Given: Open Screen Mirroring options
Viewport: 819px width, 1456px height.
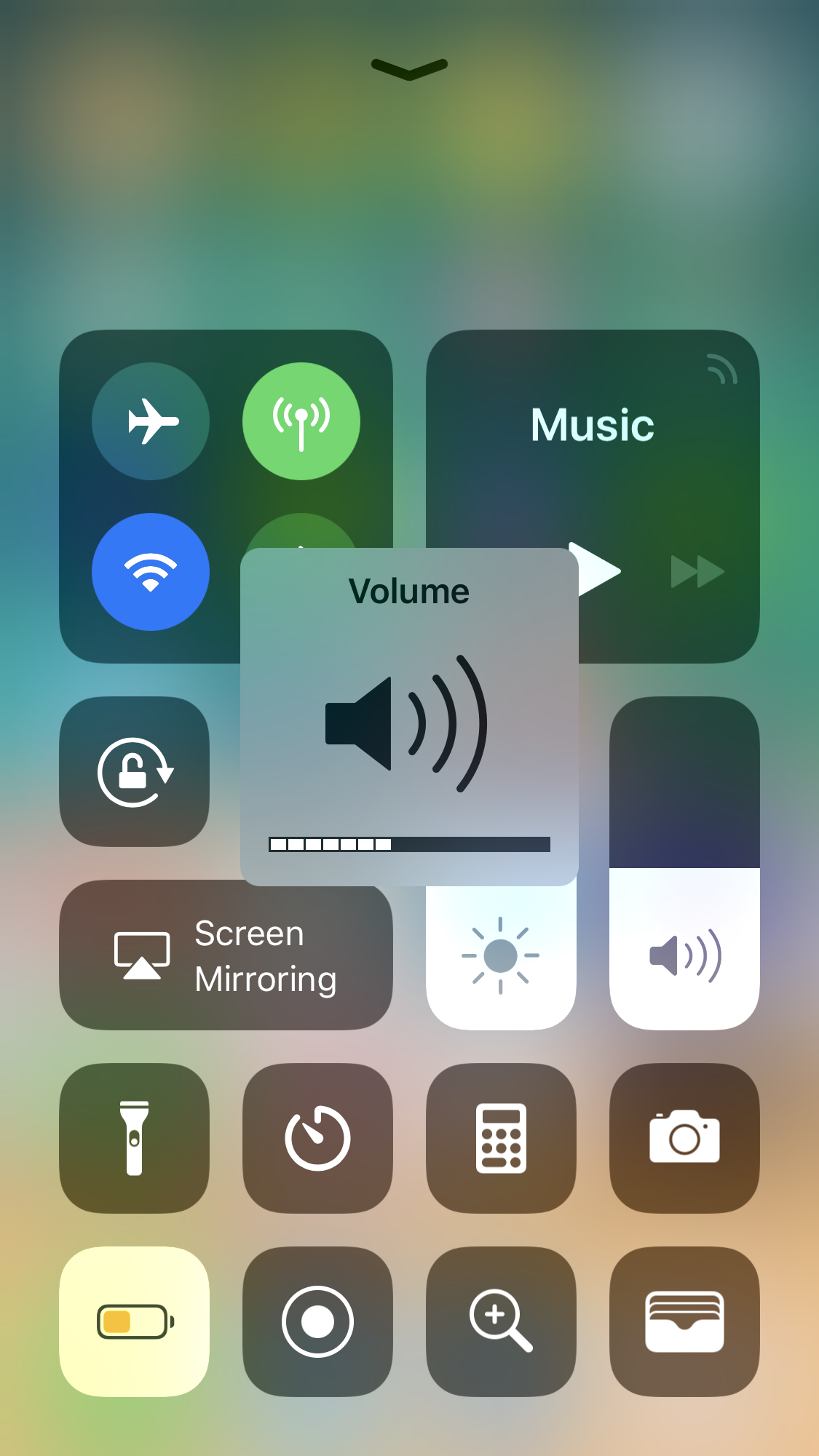Looking at the screenshot, I should [x=226, y=955].
